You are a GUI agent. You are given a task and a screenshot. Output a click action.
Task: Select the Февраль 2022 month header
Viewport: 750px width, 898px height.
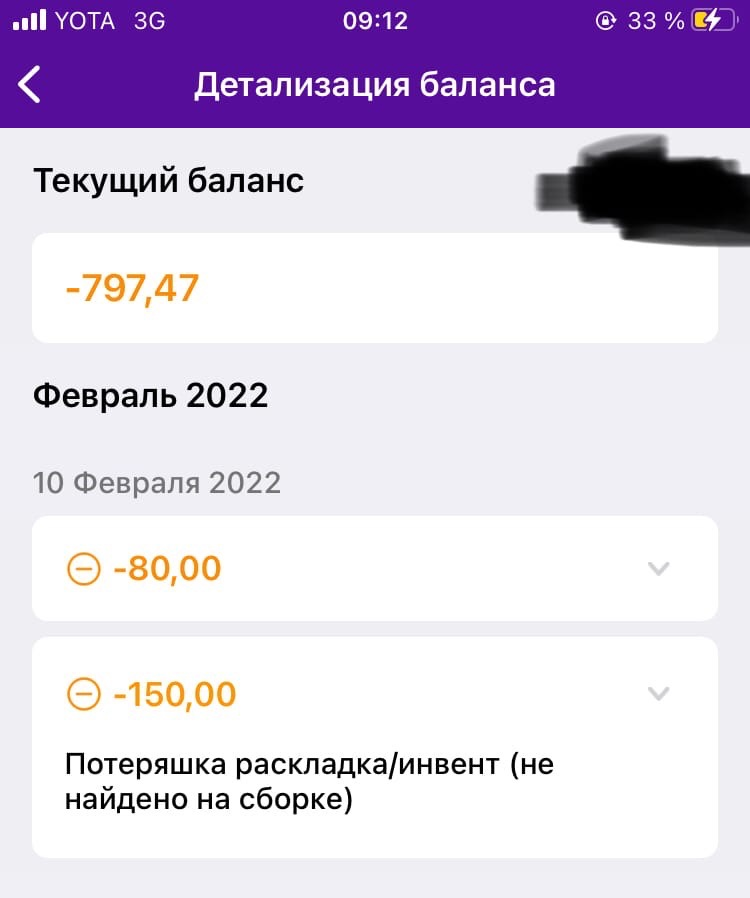pyautogui.click(x=150, y=395)
